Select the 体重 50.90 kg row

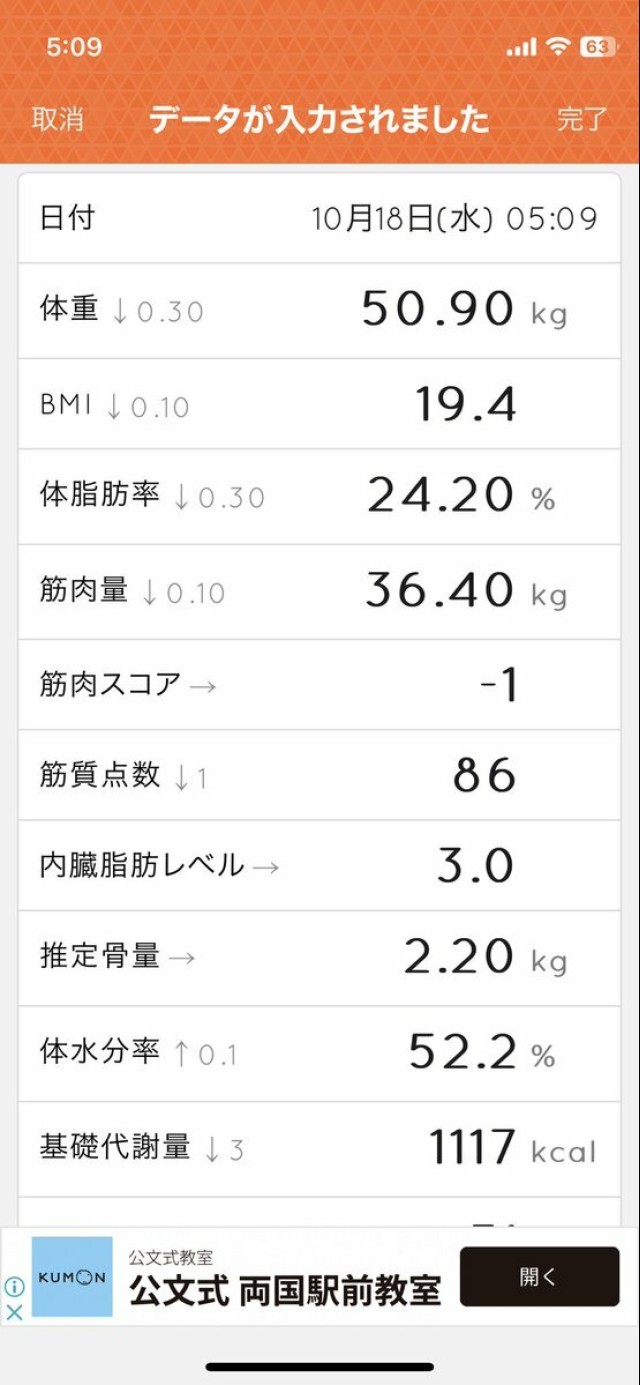(319, 310)
